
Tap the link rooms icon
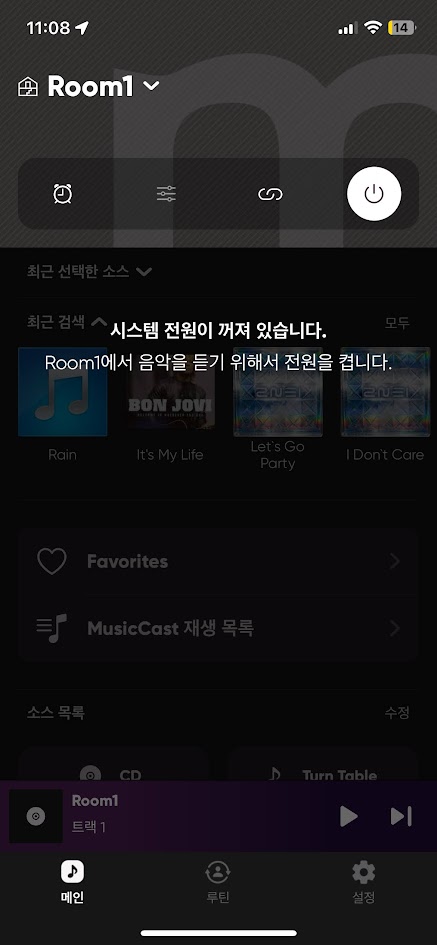270,193
